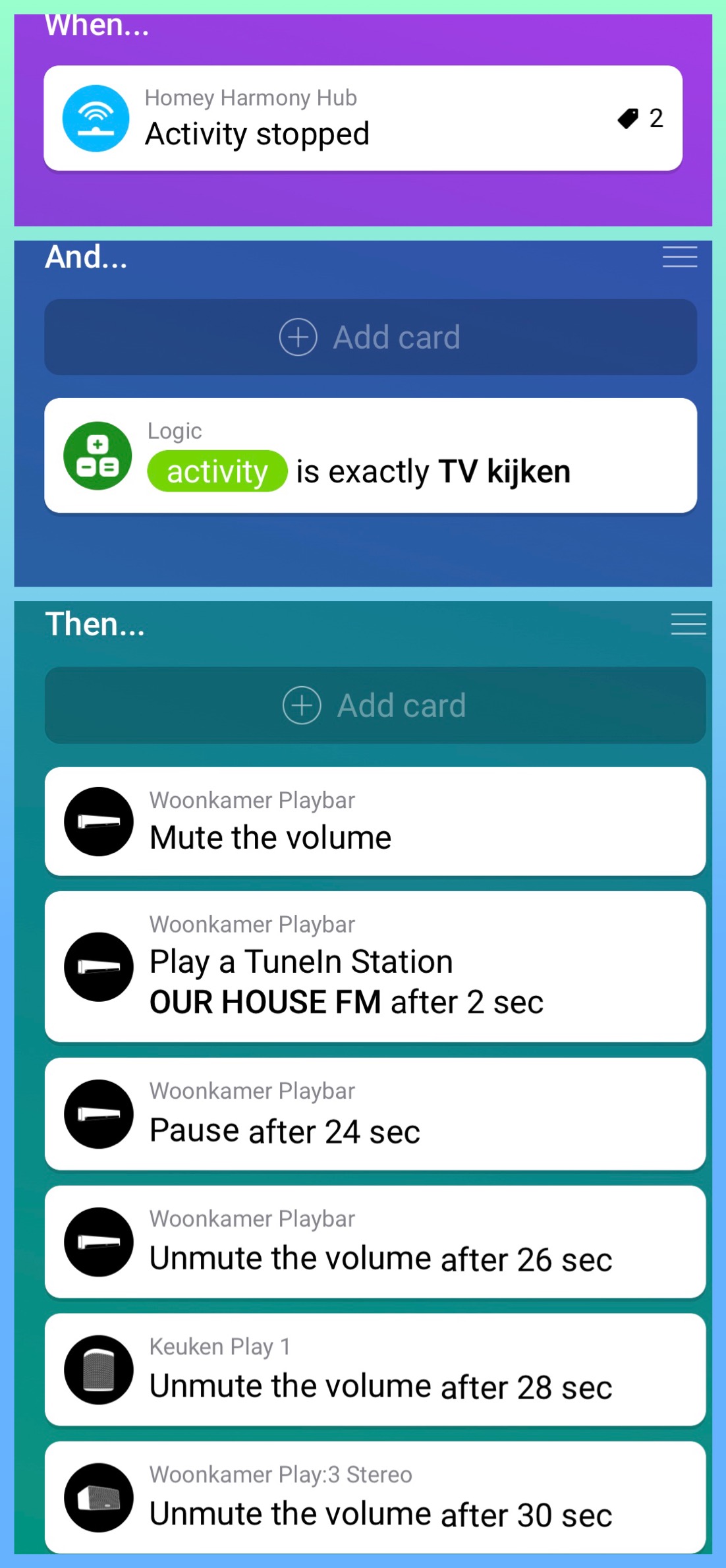The width and height of the screenshot is (726, 1568).
Task: Open the Play a TuneIn Station card
Action: (375, 967)
